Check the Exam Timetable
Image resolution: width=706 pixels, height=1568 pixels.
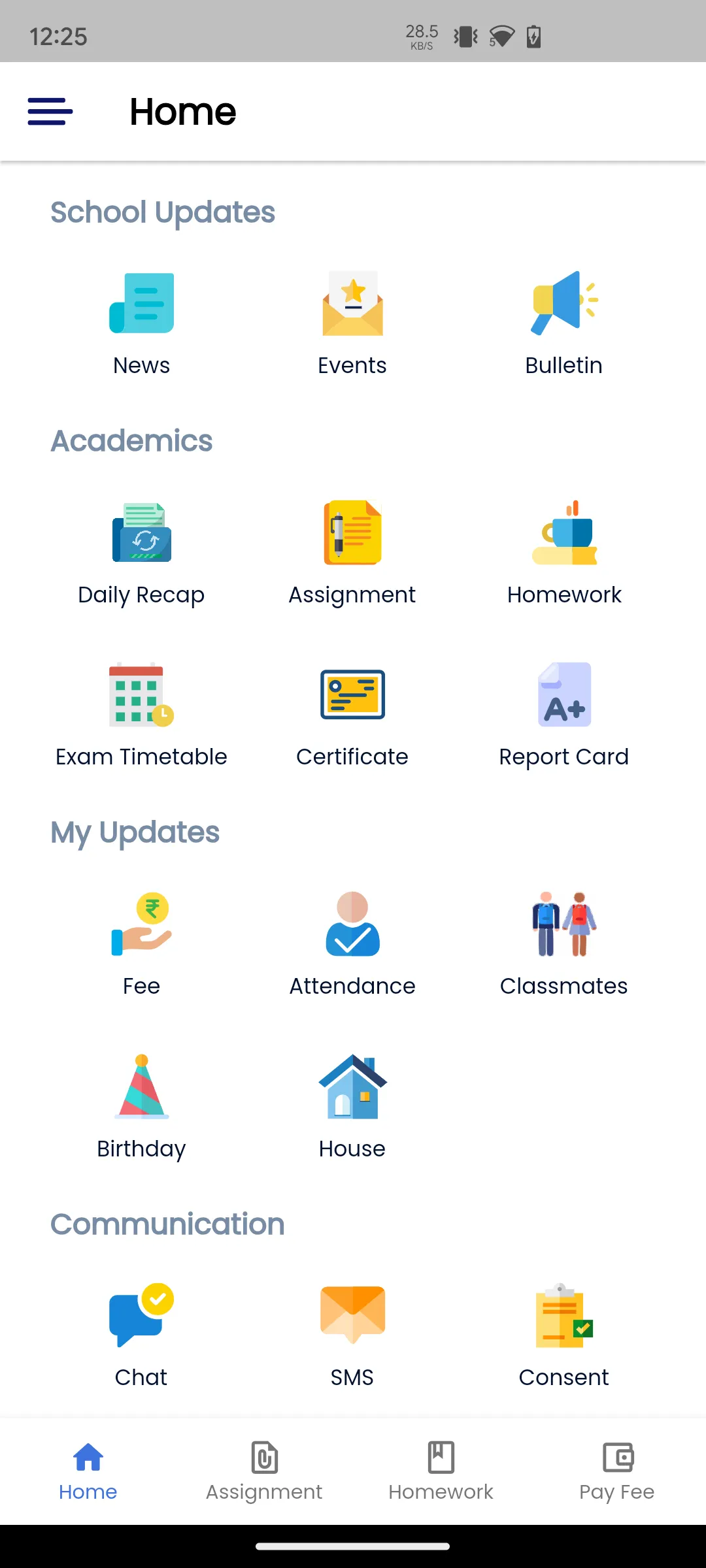coord(141,714)
